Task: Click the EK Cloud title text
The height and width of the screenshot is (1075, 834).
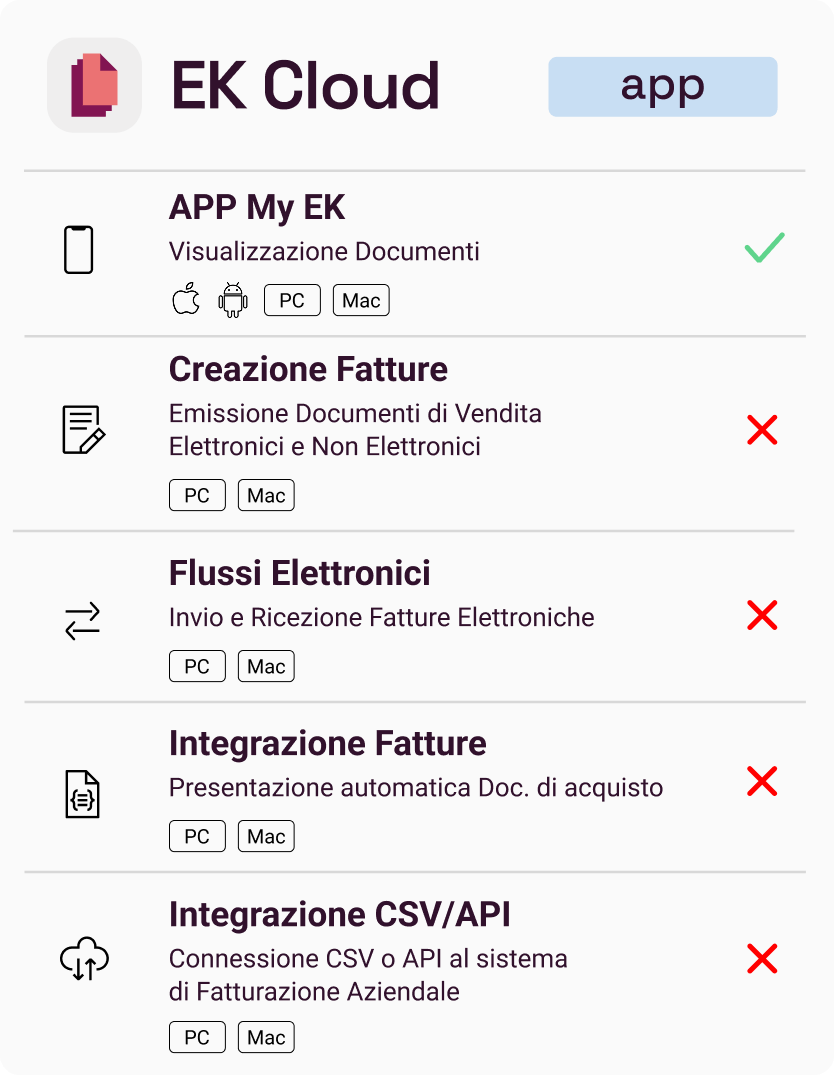Action: point(305,85)
